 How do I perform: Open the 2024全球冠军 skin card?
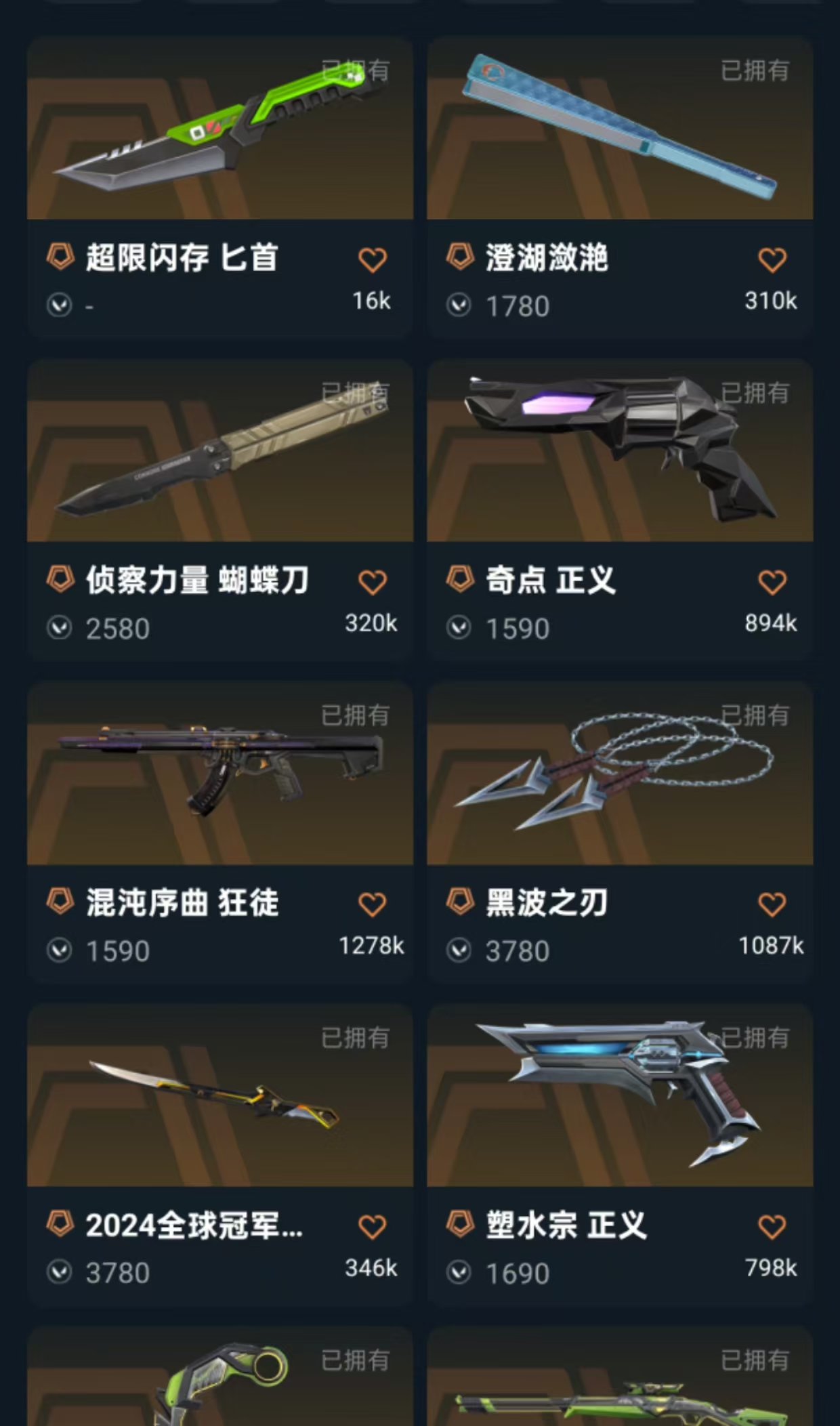(x=219, y=1096)
